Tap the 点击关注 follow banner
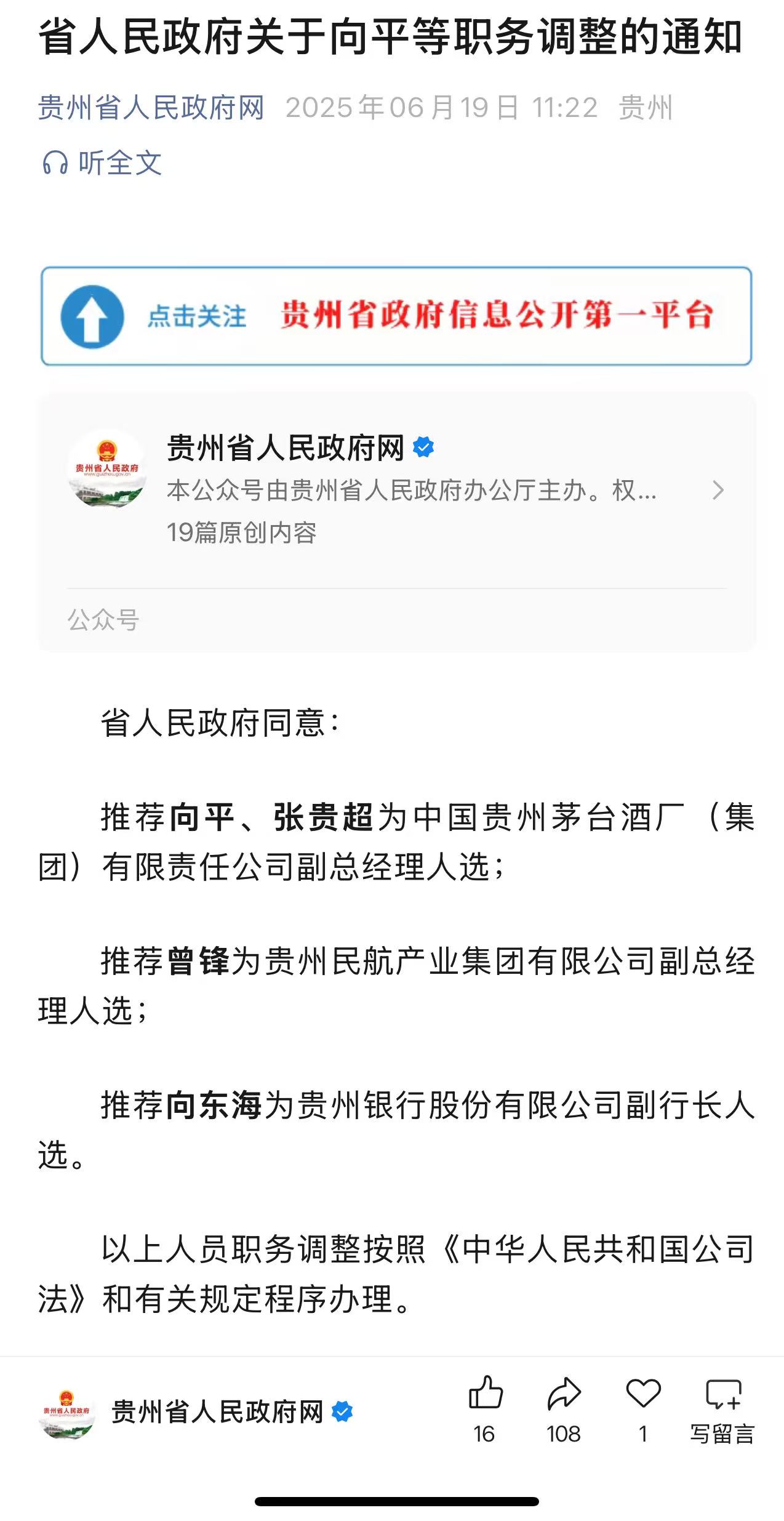Screen dimensions: 784x1521 pyautogui.click(x=396, y=316)
